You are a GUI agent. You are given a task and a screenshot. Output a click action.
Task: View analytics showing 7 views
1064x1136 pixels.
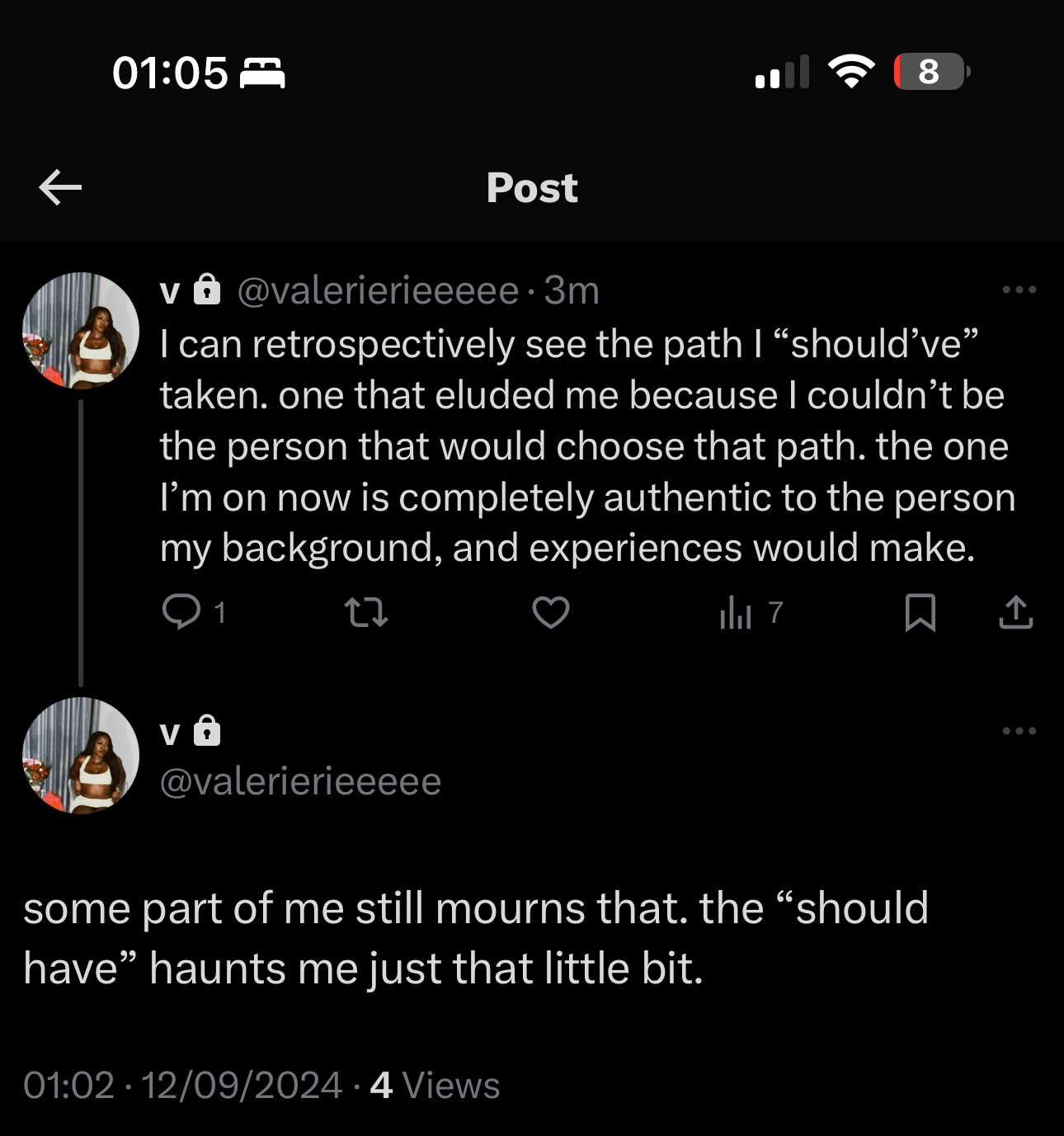751,613
